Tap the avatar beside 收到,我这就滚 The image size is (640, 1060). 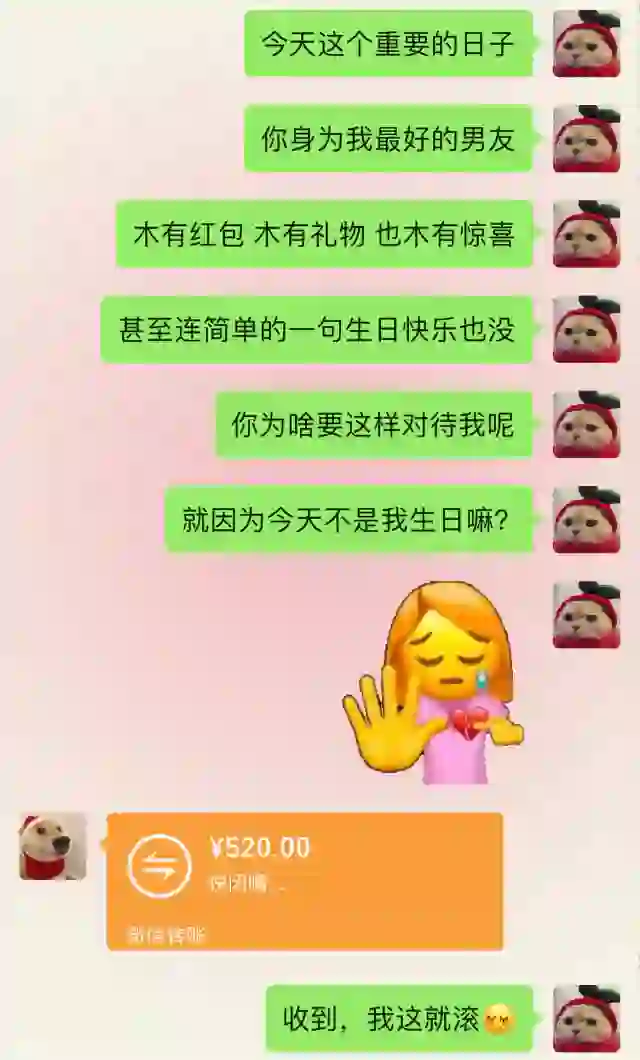[x=586, y=1018]
